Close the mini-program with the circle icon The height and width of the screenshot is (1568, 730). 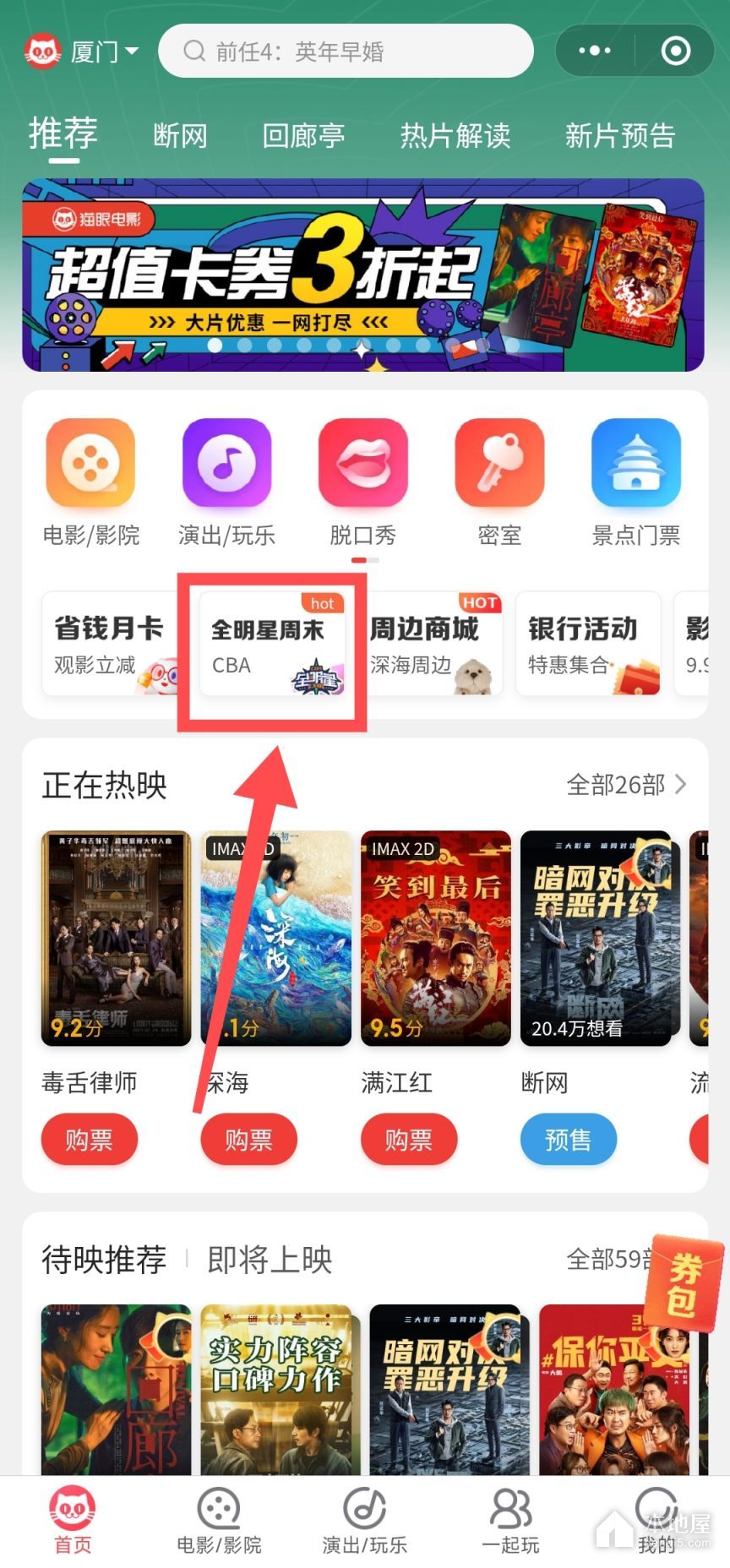click(x=675, y=52)
